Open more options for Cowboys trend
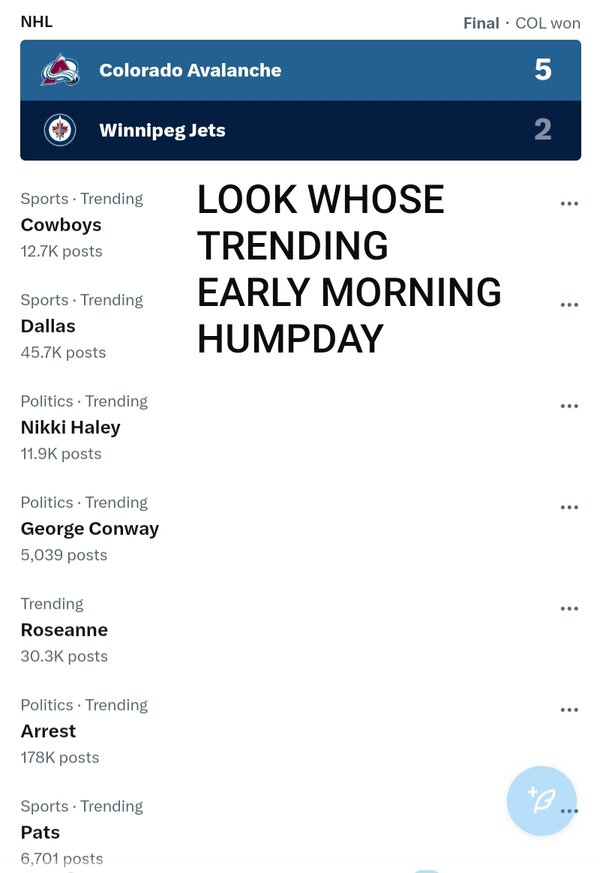600x873 pixels. pos(569,204)
